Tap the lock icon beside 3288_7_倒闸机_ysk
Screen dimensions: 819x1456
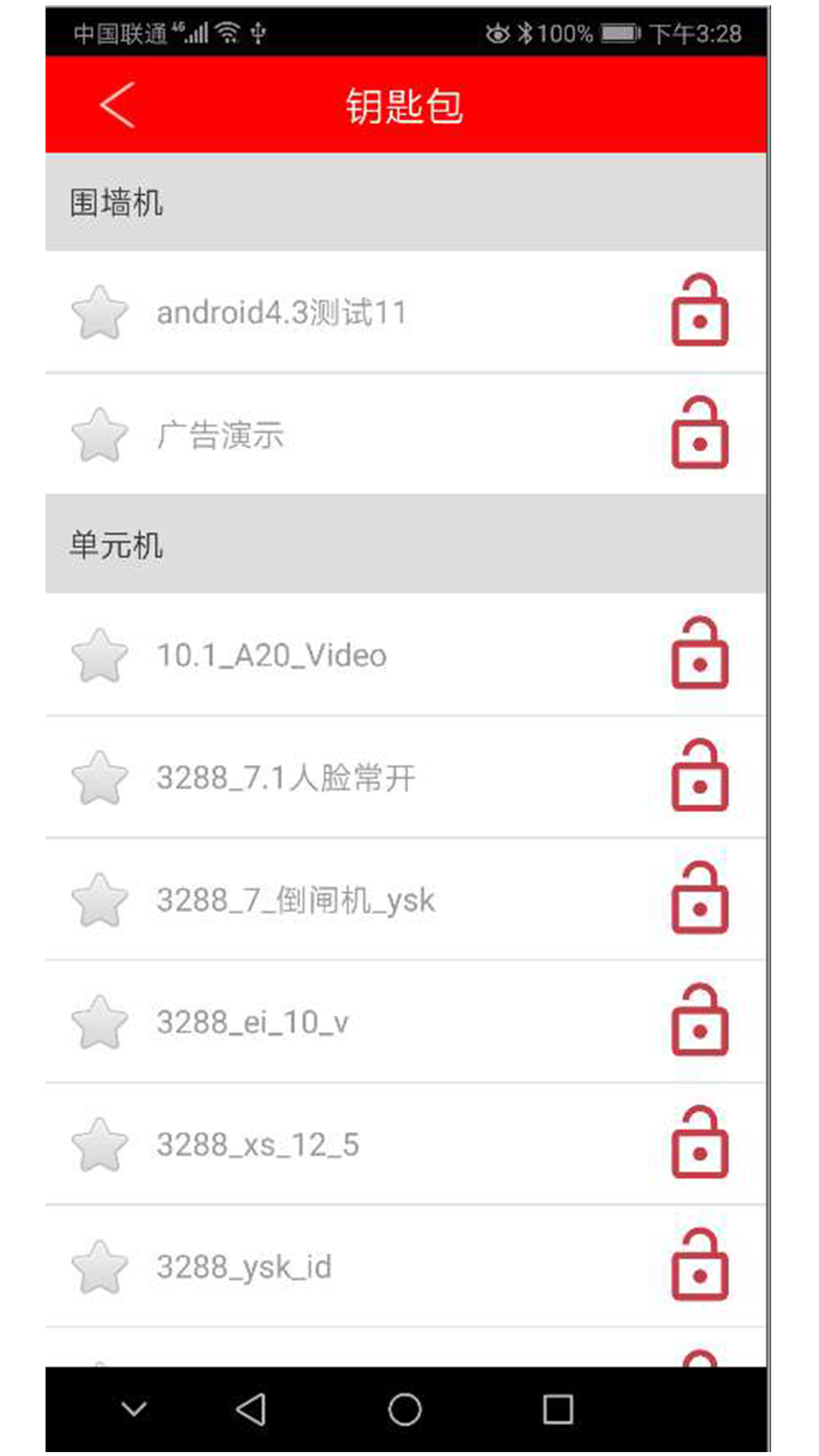(x=699, y=899)
